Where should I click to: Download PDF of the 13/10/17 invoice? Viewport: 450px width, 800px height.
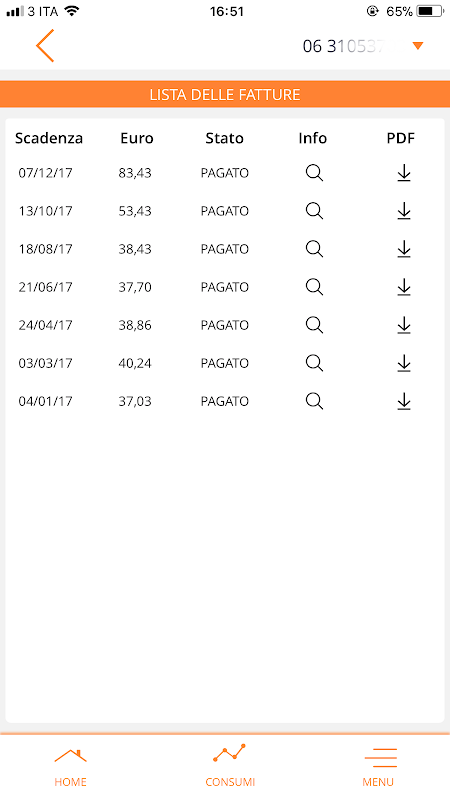click(x=404, y=211)
